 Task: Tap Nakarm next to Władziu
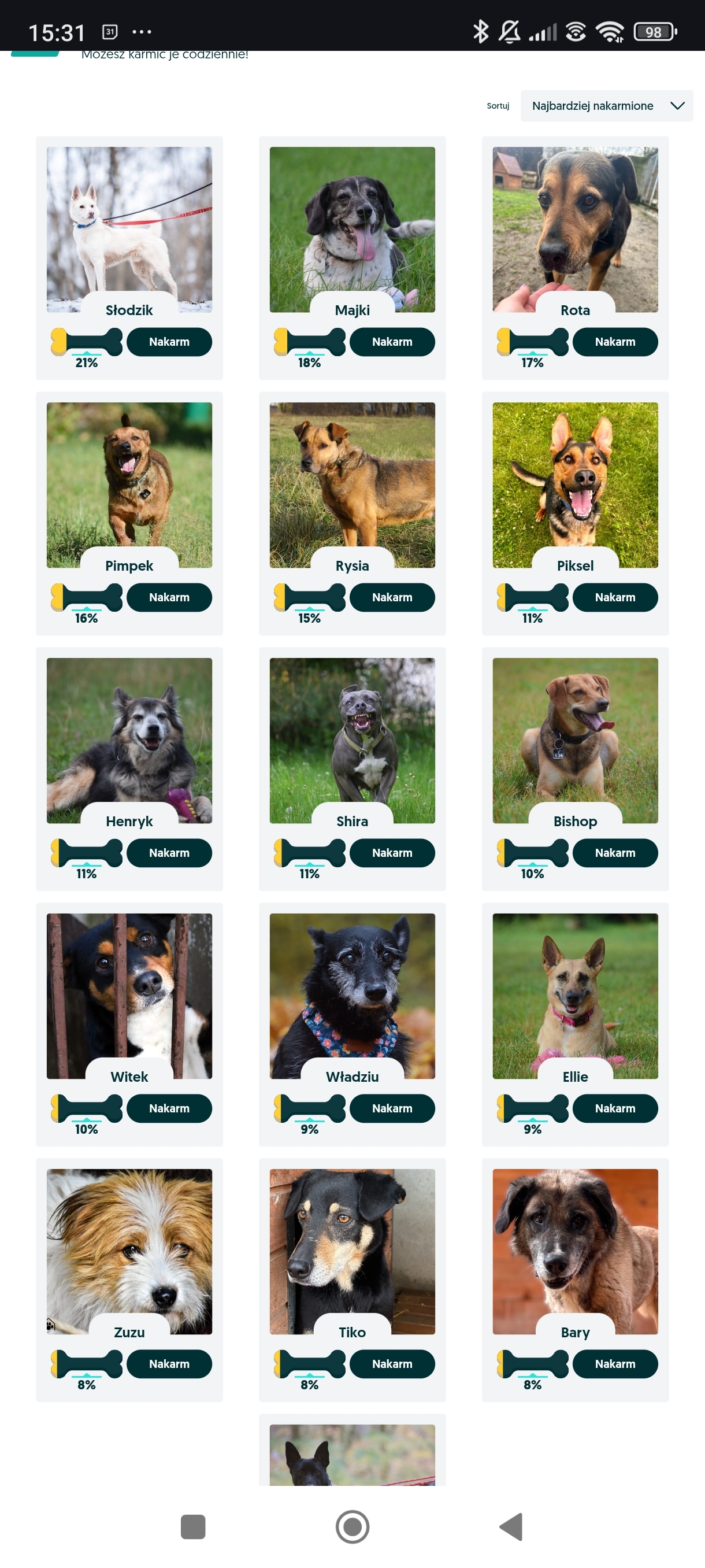[392, 1108]
